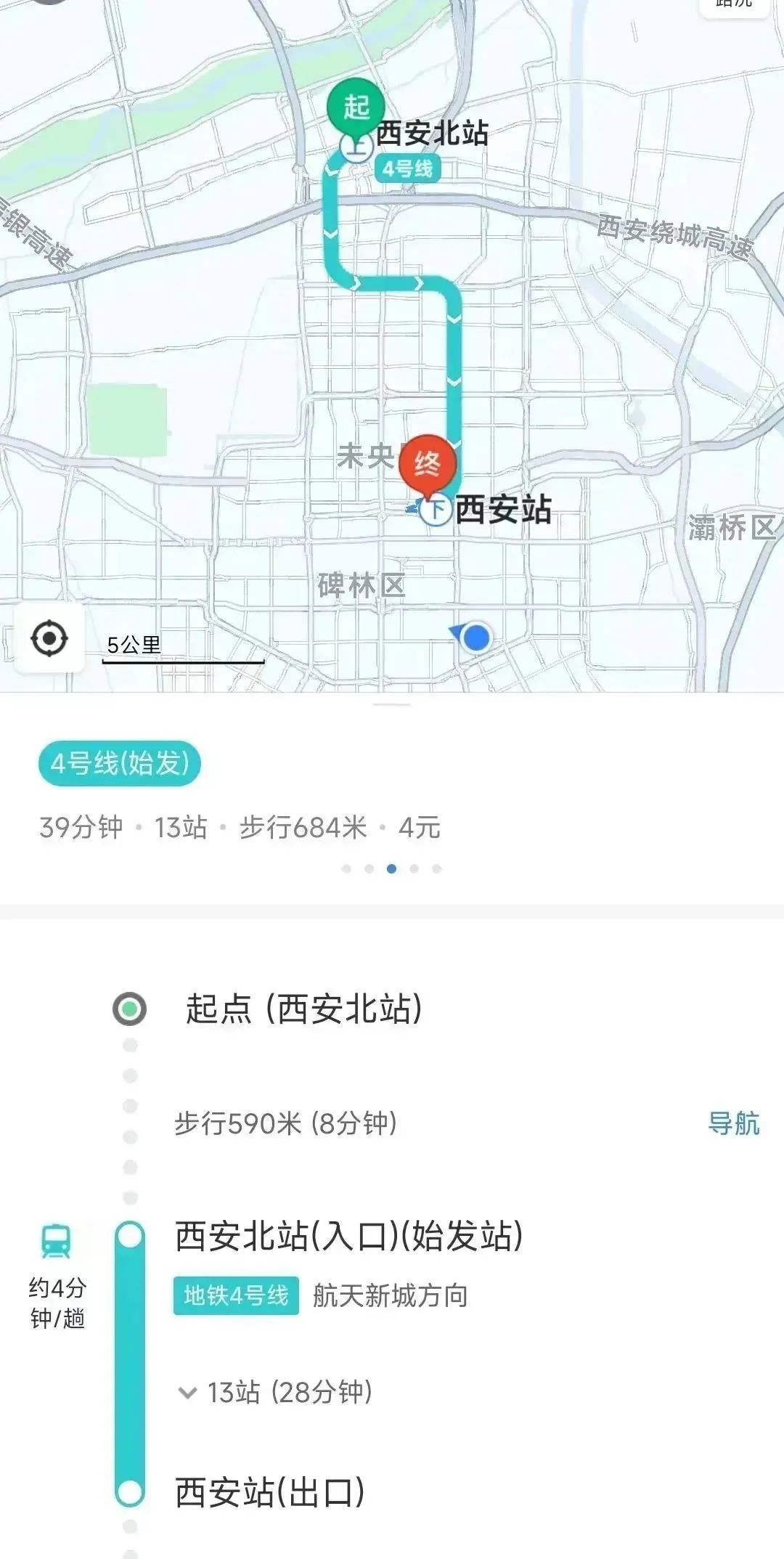Screen dimensions: 784x1559
Task: Tap the 路况 traffic button on map
Action: click(x=733, y=6)
